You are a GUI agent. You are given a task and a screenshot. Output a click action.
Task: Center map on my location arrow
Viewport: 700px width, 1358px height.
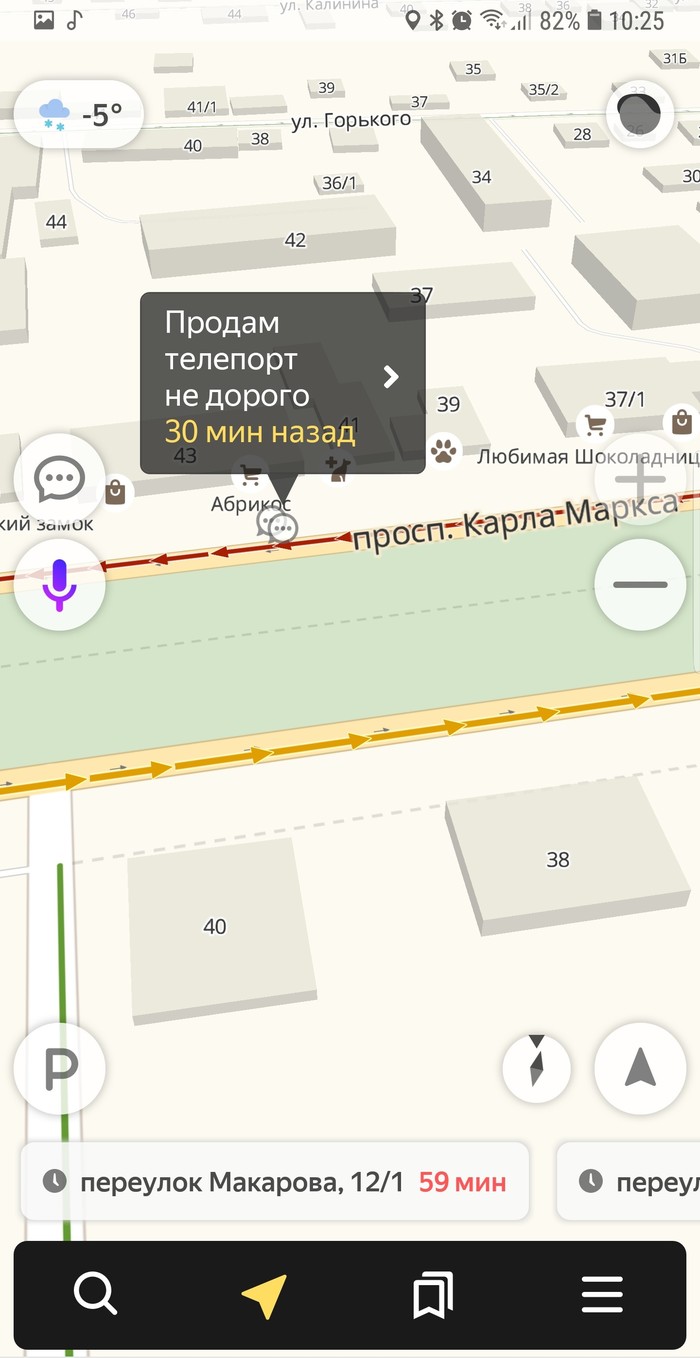[640, 1069]
